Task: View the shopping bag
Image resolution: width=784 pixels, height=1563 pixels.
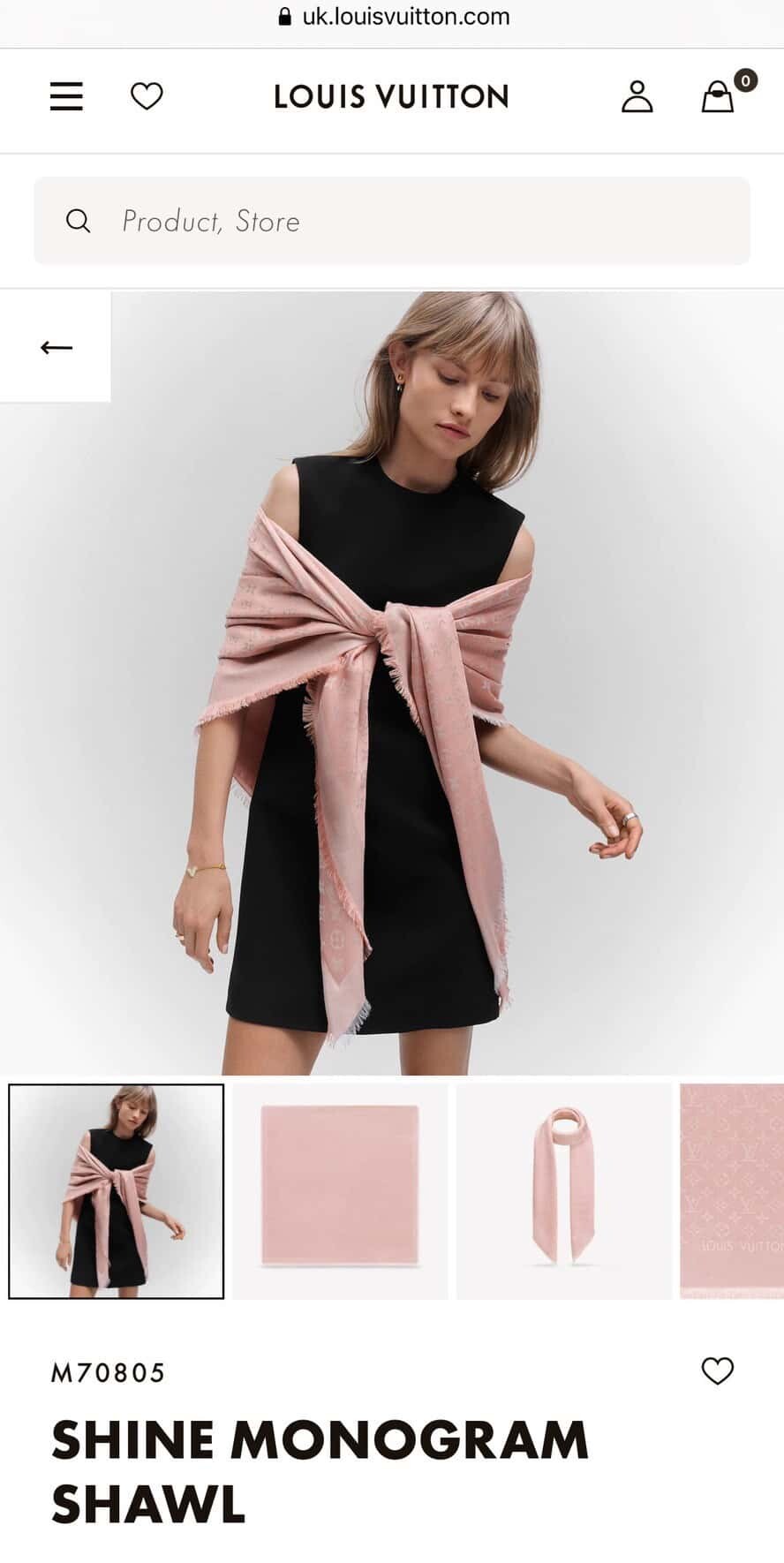Action: pos(719,96)
